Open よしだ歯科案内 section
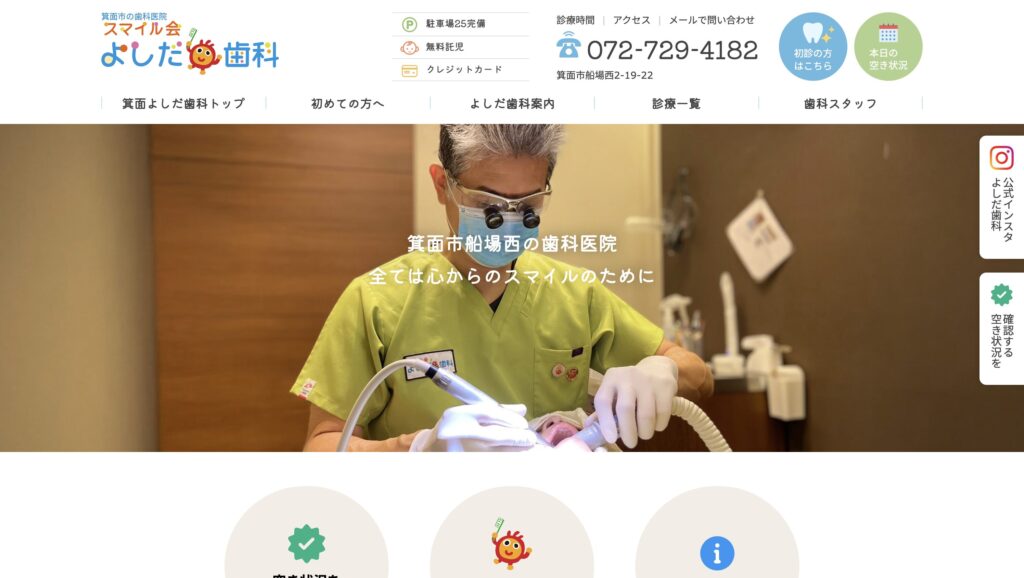This screenshot has width=1024, height=578. [x=512, y=103]
